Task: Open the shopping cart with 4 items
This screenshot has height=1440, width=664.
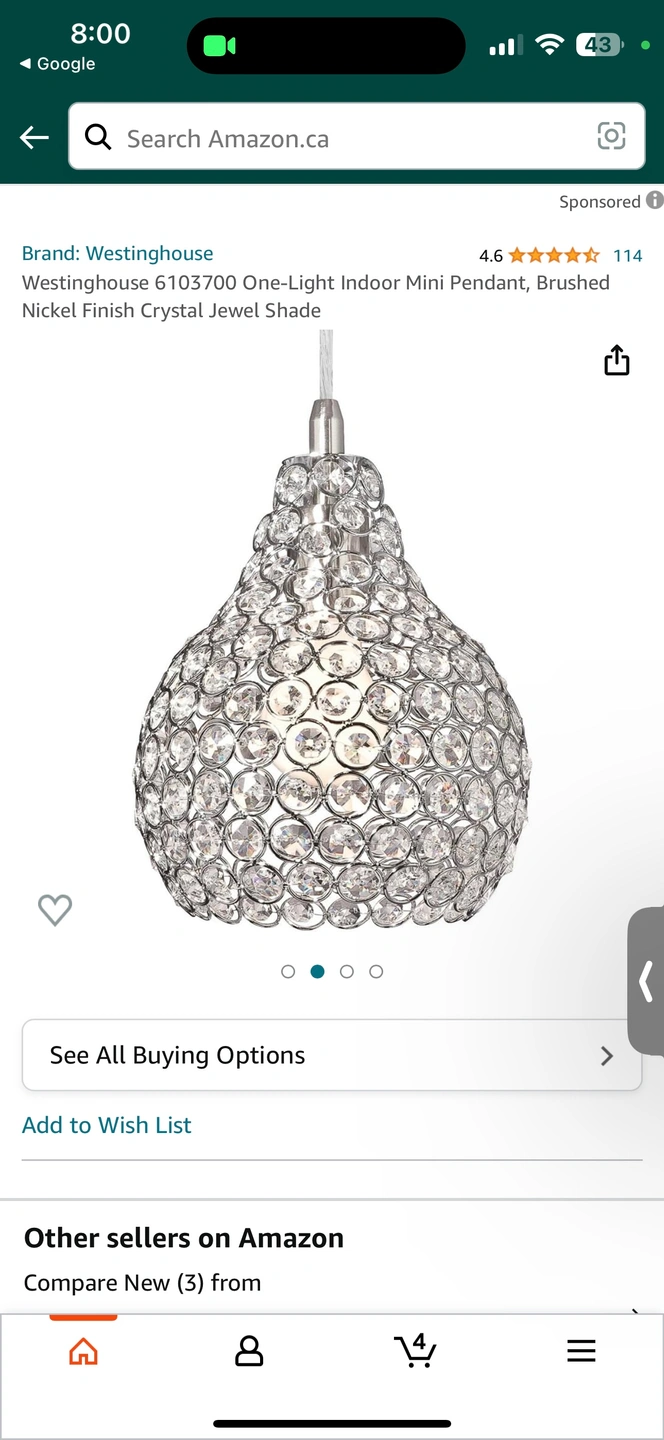Action: pyautogui.click(x=414, y=1350)
